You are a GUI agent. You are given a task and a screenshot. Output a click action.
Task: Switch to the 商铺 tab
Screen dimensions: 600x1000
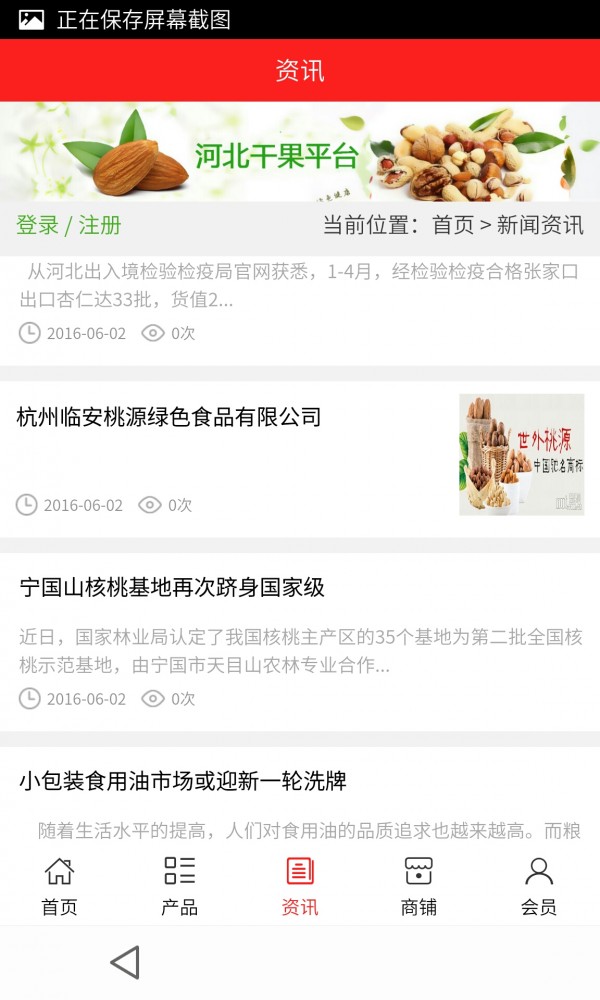tap(419, 886)
